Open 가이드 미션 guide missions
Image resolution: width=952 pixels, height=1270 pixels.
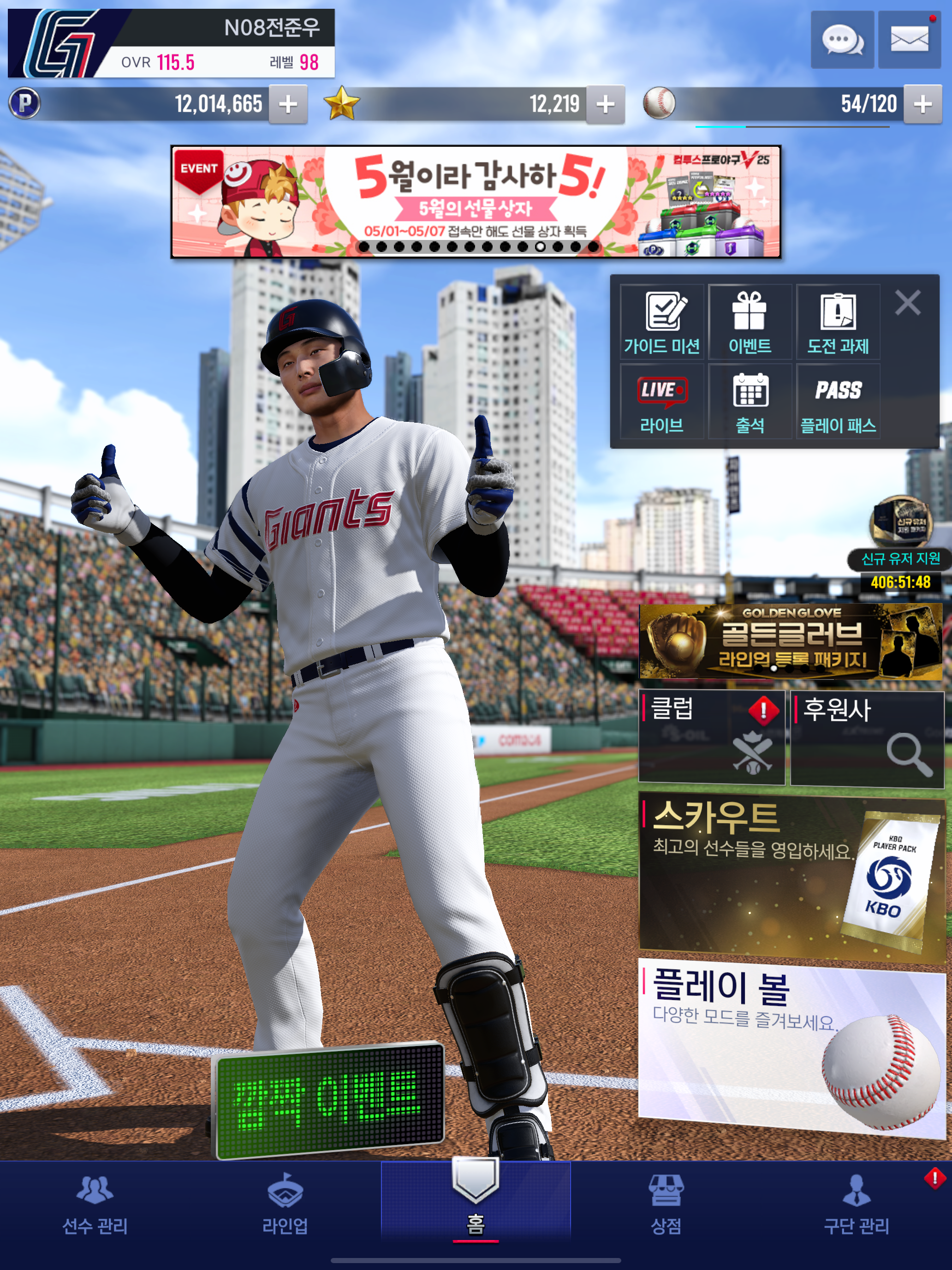tap(661, 323)
